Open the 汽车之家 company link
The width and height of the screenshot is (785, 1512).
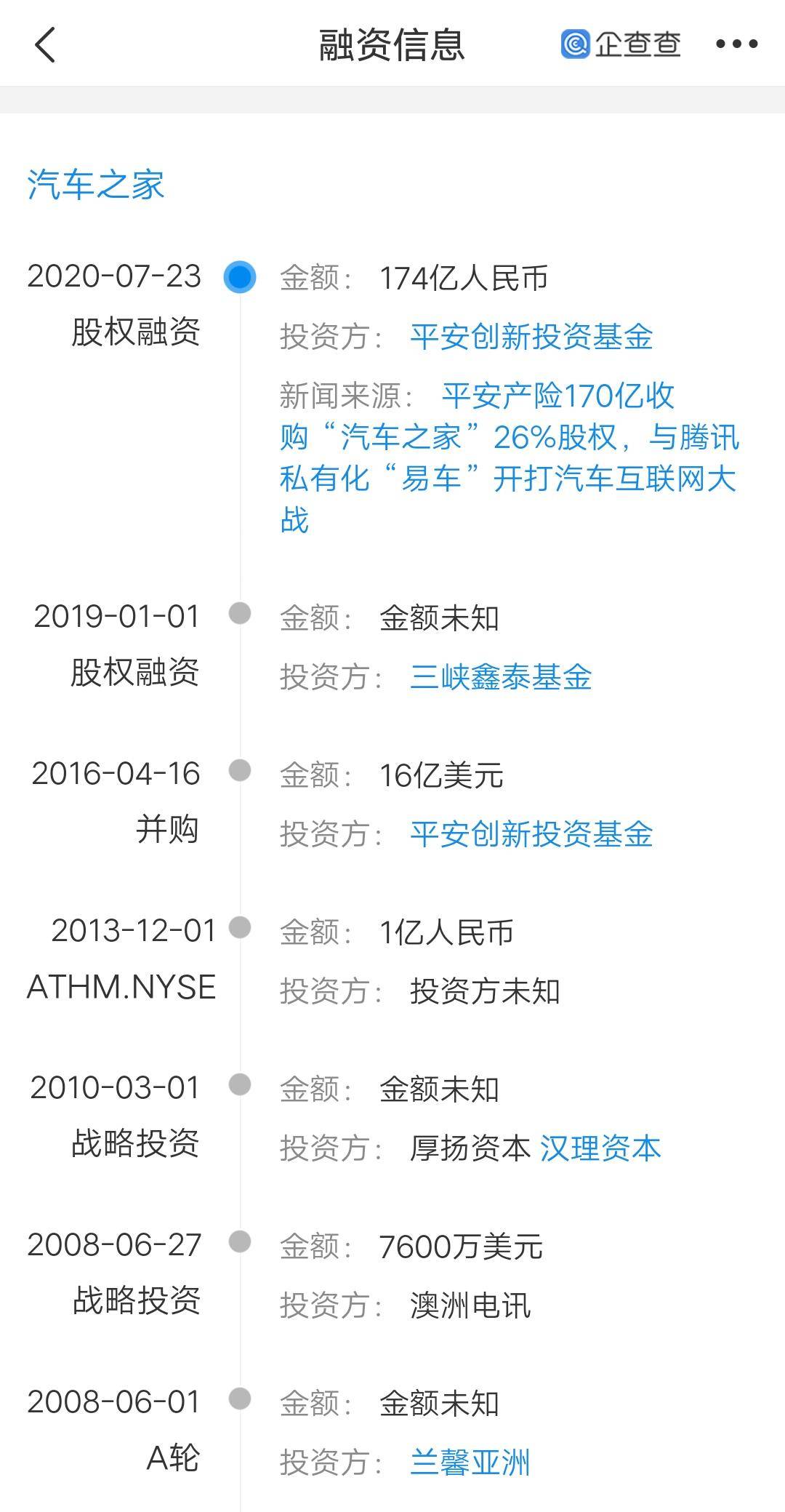(96, 184)
